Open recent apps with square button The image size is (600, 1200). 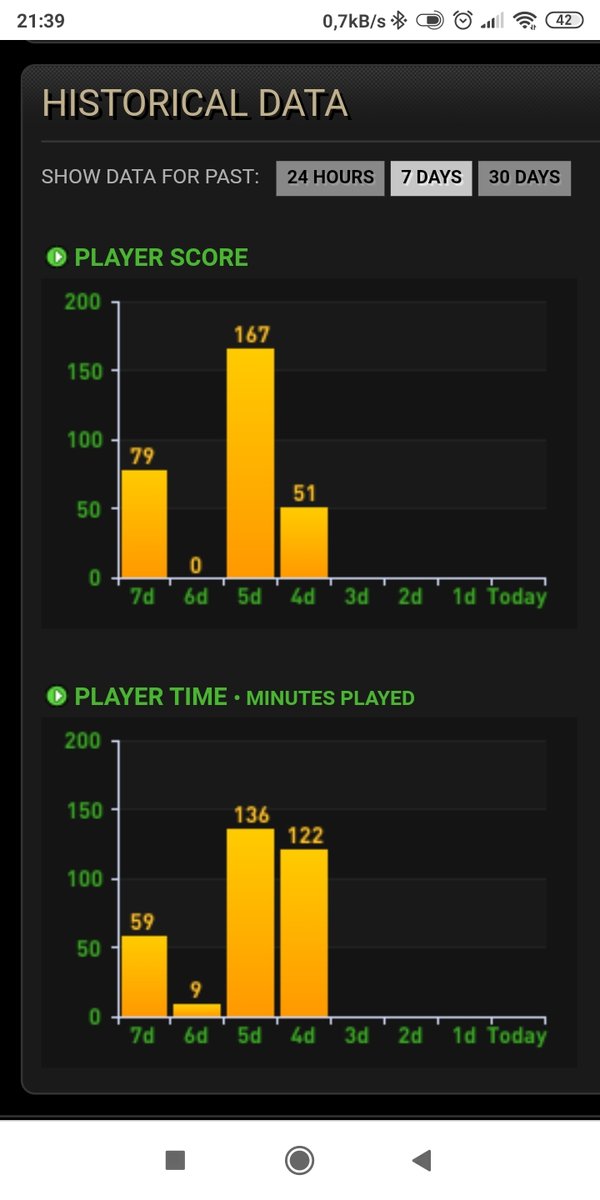[x=175, y=1160]
